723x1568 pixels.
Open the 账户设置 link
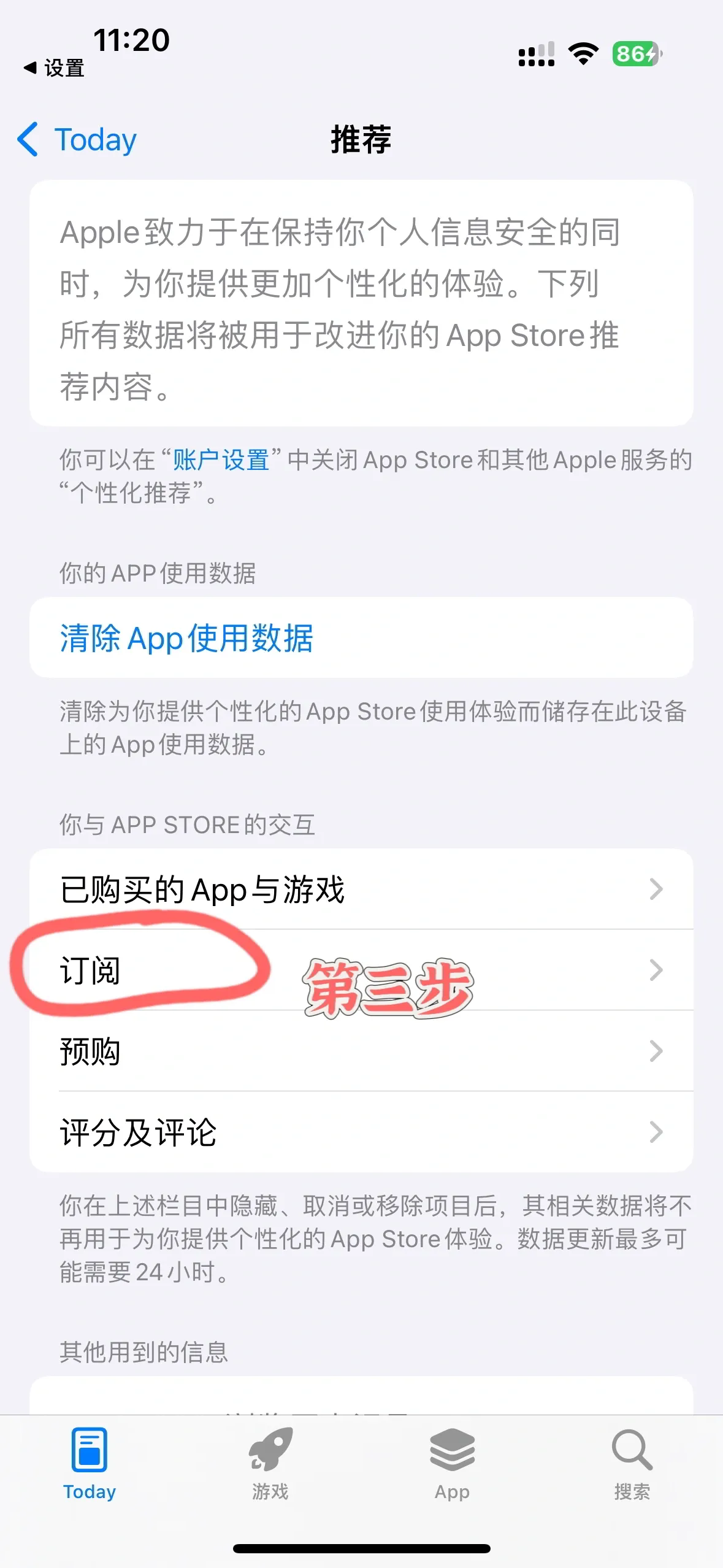[221, 460]
